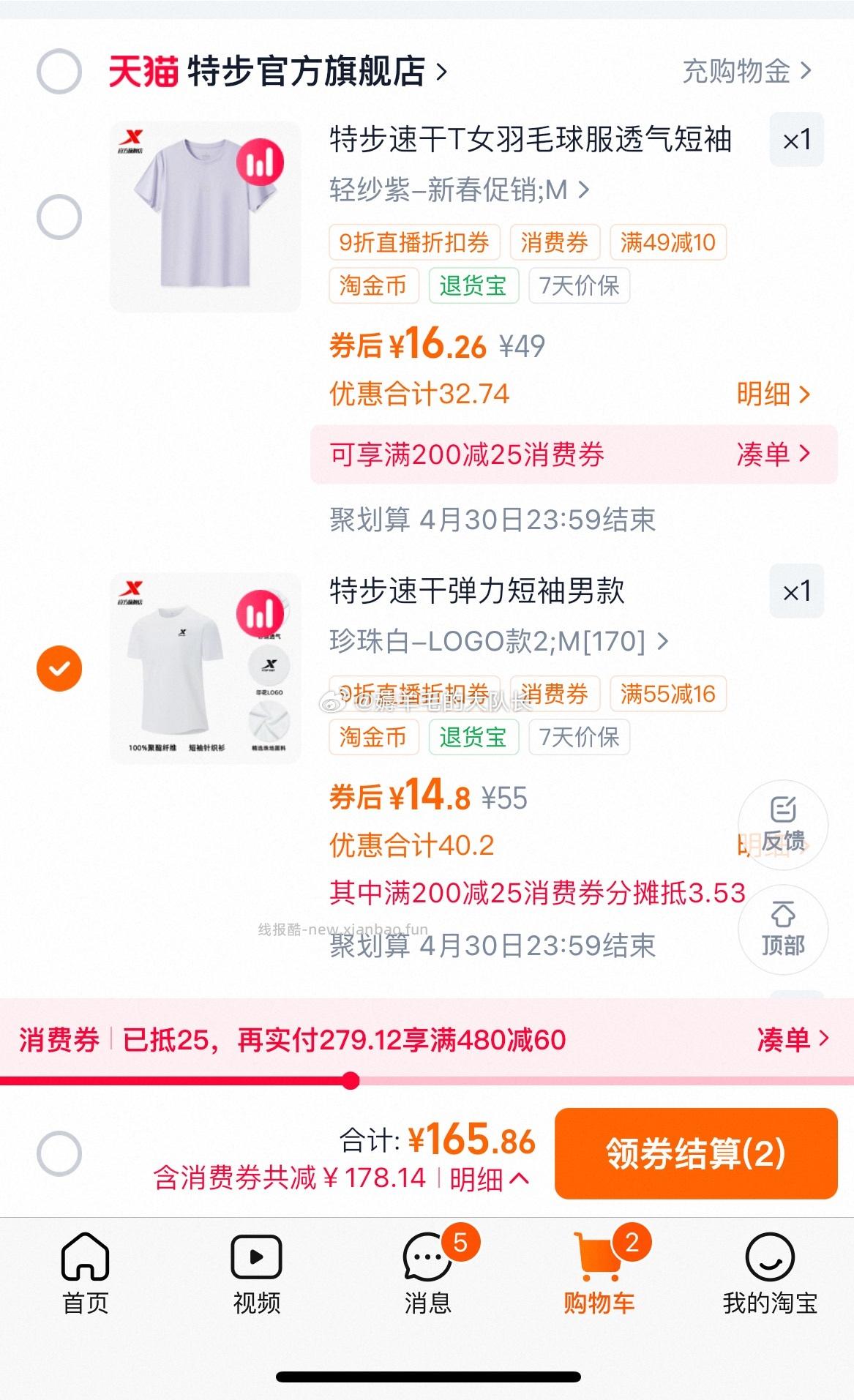Open 凑单 link in the coupon banner
854x1400 pixels.
793,1040
